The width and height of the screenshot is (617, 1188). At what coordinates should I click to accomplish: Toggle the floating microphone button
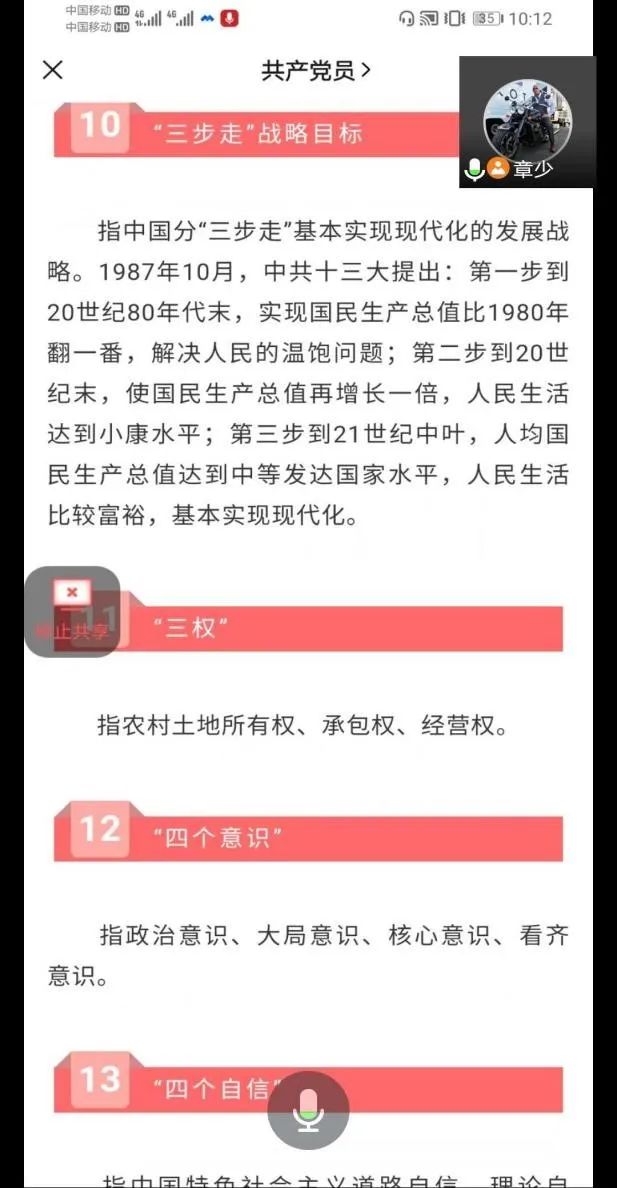308,1110
